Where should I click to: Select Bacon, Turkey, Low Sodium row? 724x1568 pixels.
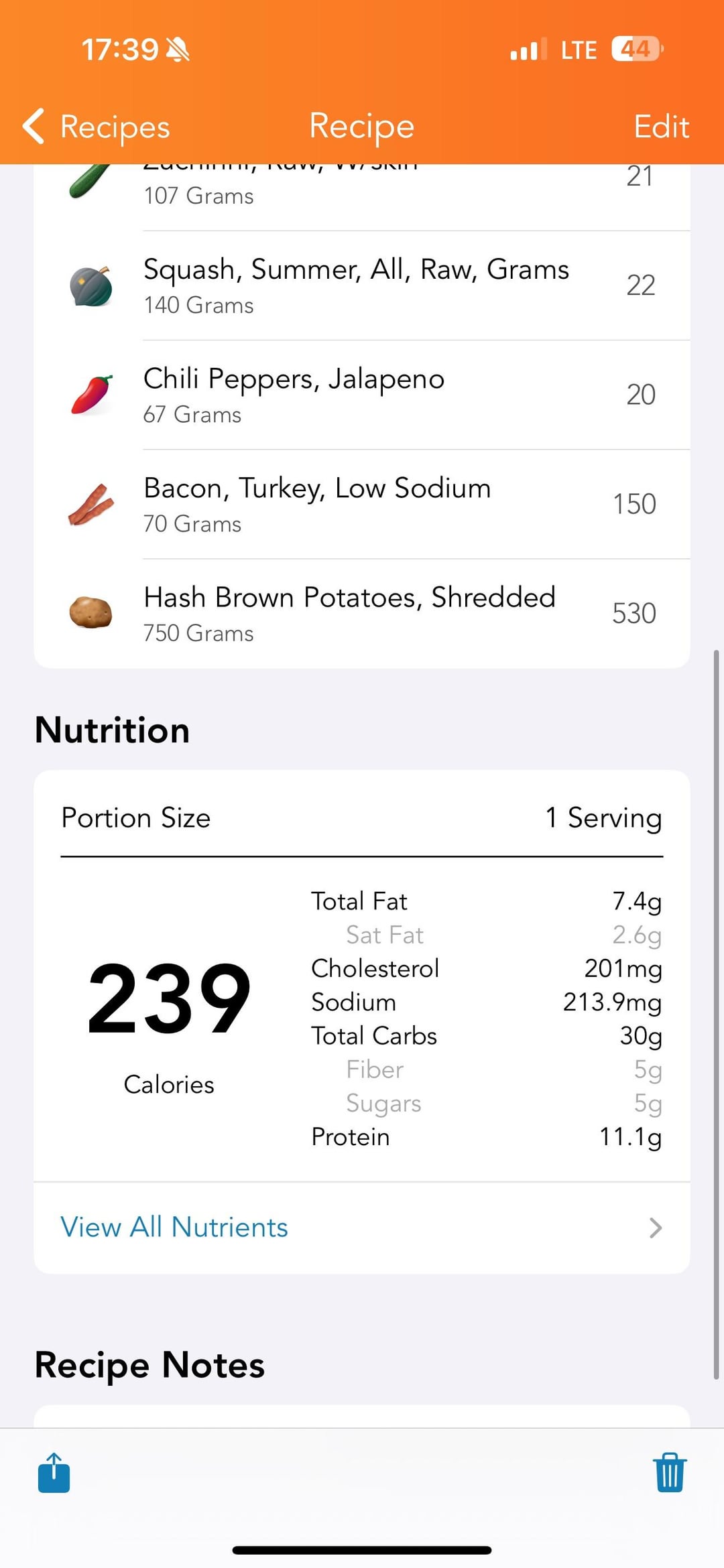(x=362, y=504)
